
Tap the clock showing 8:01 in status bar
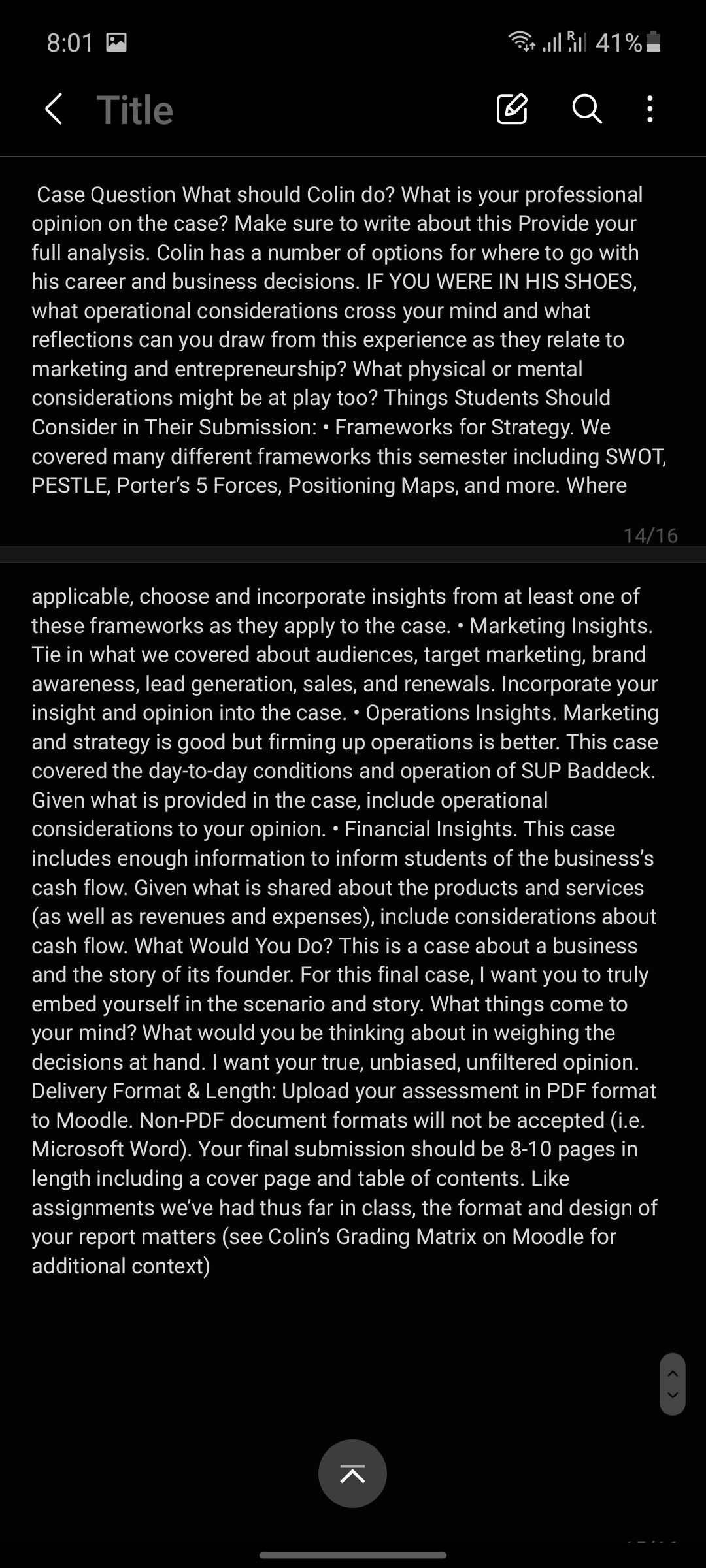click(x=69, y=43)
